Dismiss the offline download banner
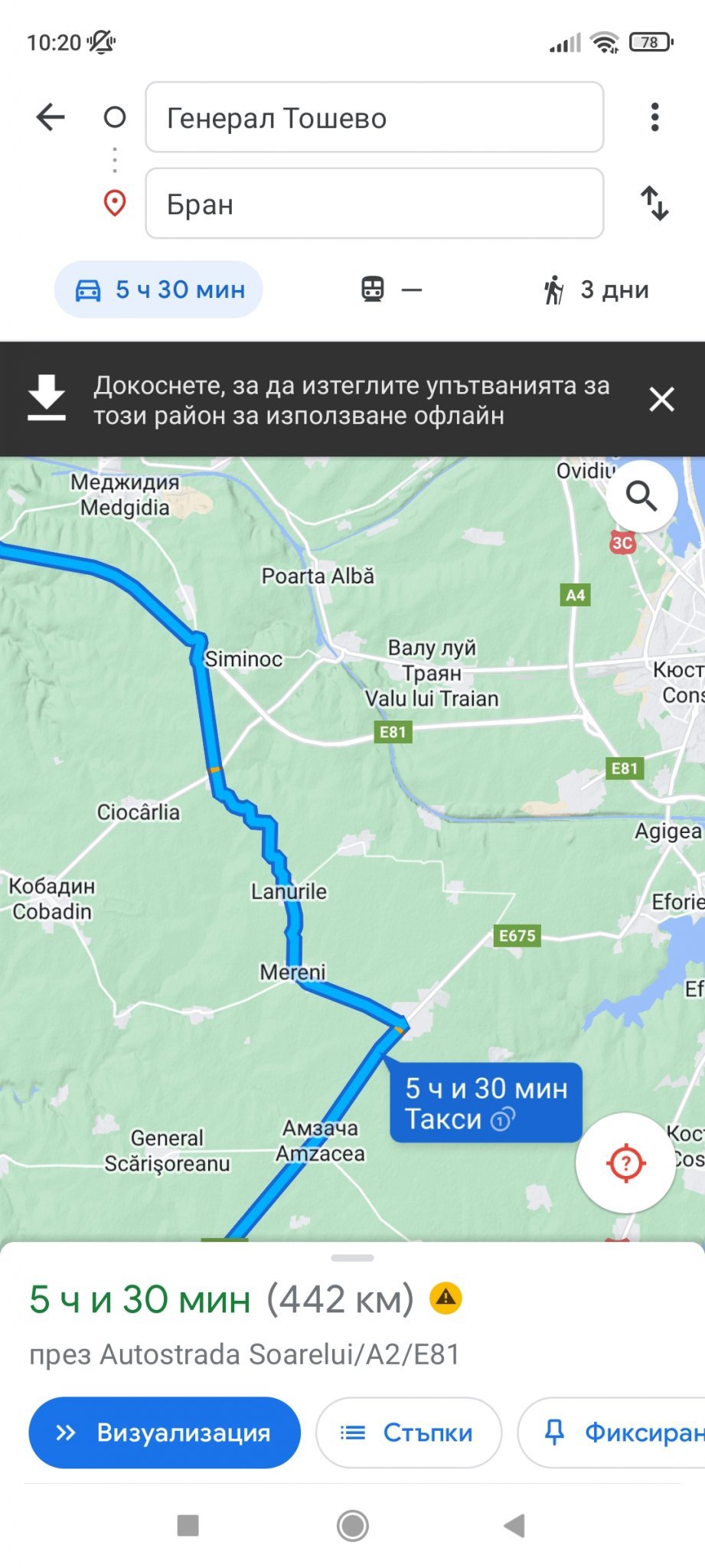The height and width of the screenshot is (1568, 705). (661, 400)
